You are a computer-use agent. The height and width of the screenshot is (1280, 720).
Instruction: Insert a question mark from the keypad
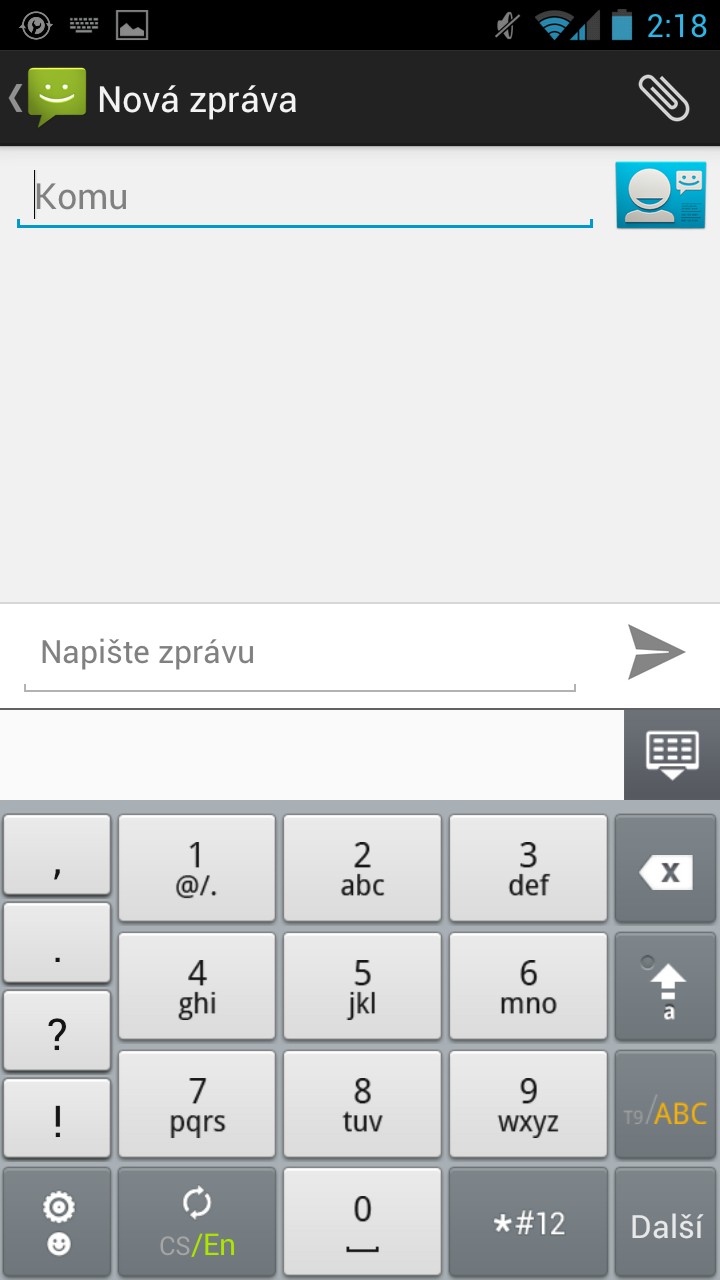click(x=57, y=1031)
